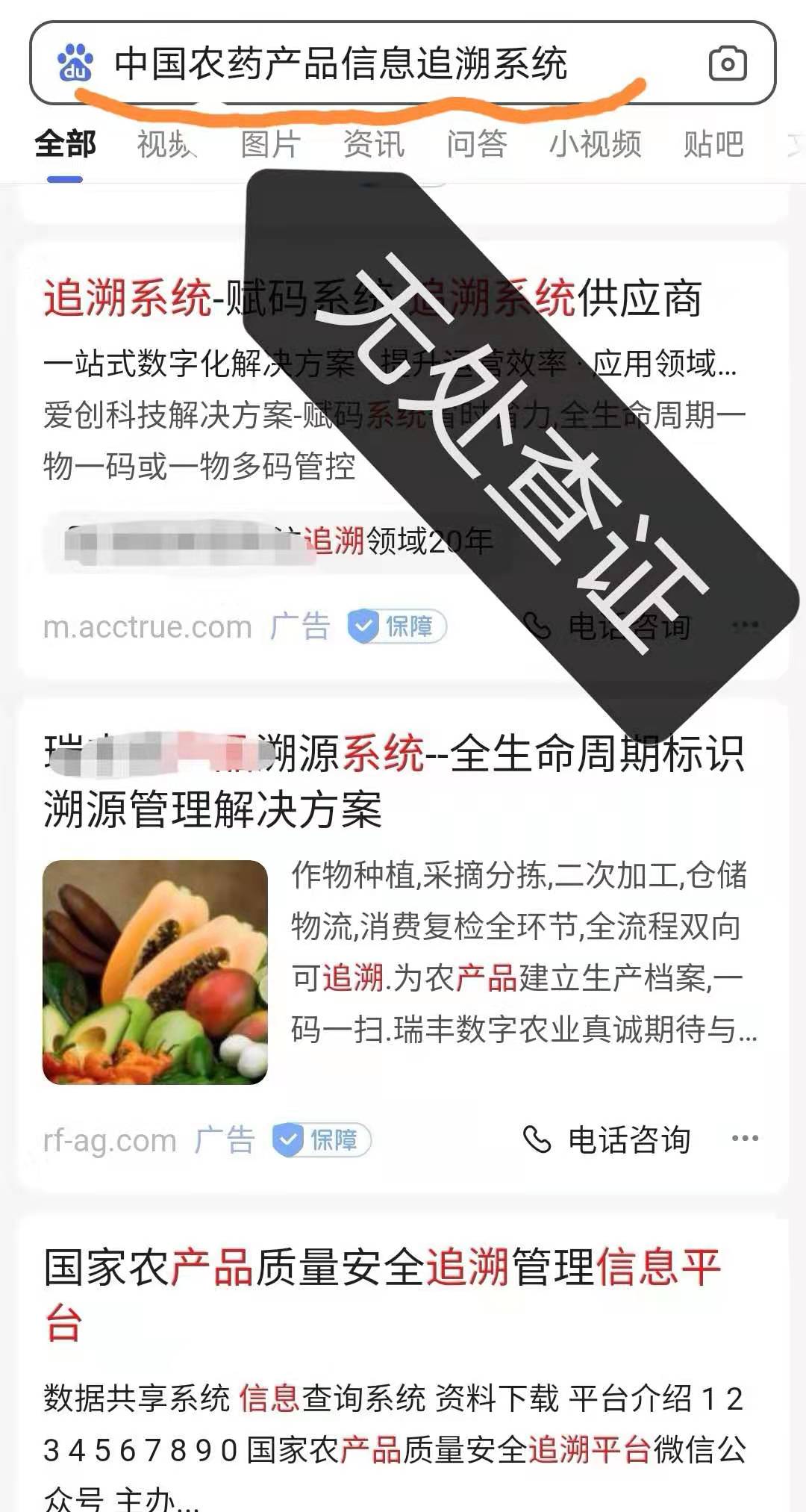Open the more options on the rf-ag.com ad
The width and height of the screenshot is (806, 1512).
(745, 1139)
